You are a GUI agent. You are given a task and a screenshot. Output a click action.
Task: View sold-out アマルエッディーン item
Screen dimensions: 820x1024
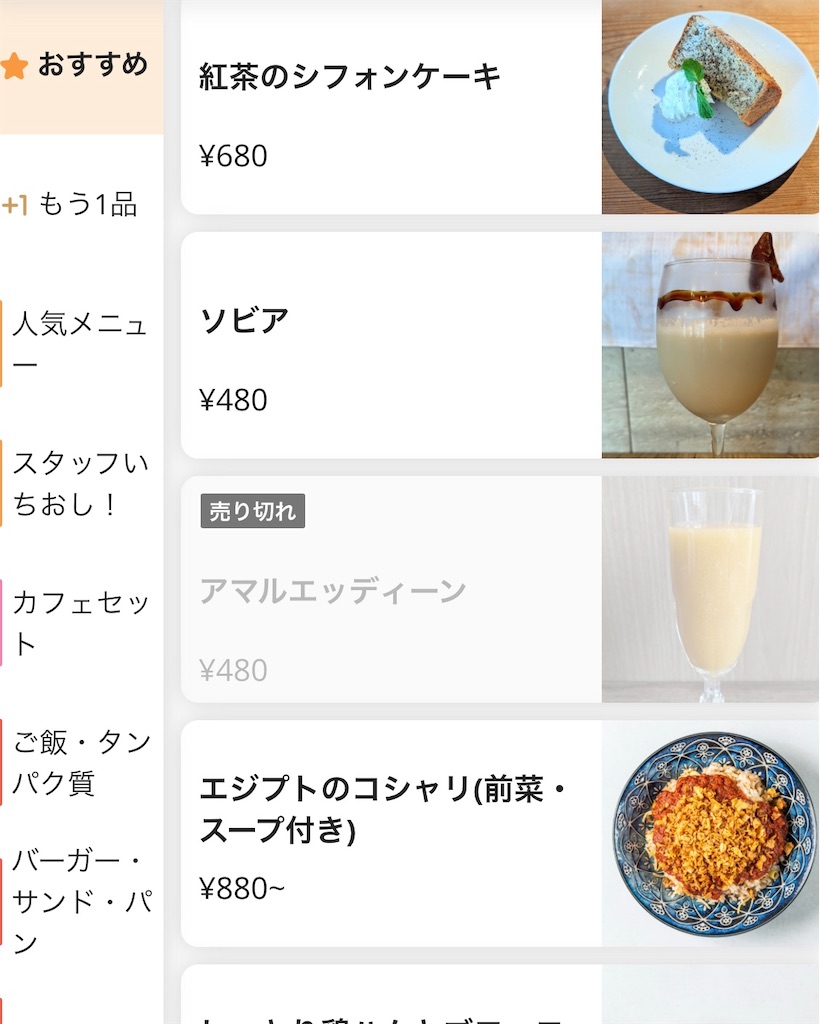tap(499, 589)
